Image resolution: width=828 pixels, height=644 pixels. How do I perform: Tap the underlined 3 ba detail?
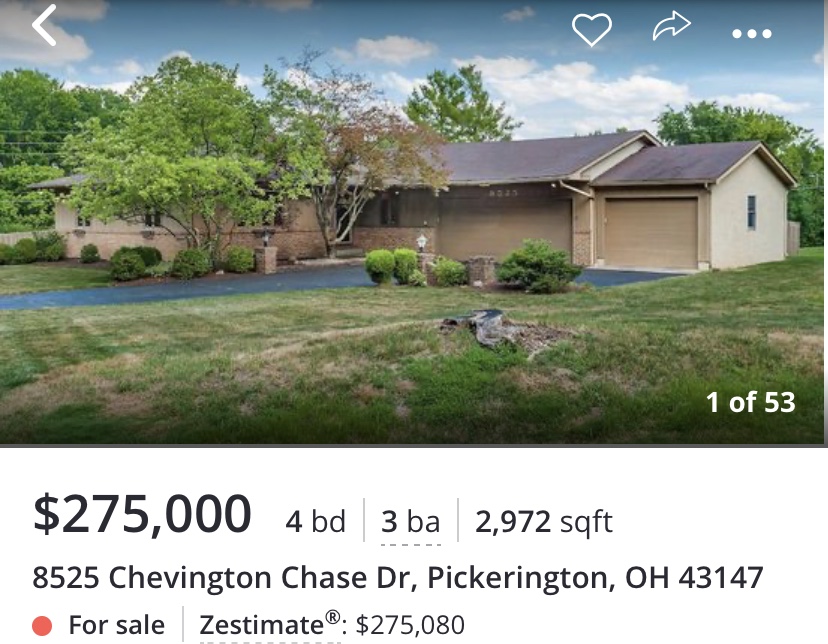click(410, 522)
